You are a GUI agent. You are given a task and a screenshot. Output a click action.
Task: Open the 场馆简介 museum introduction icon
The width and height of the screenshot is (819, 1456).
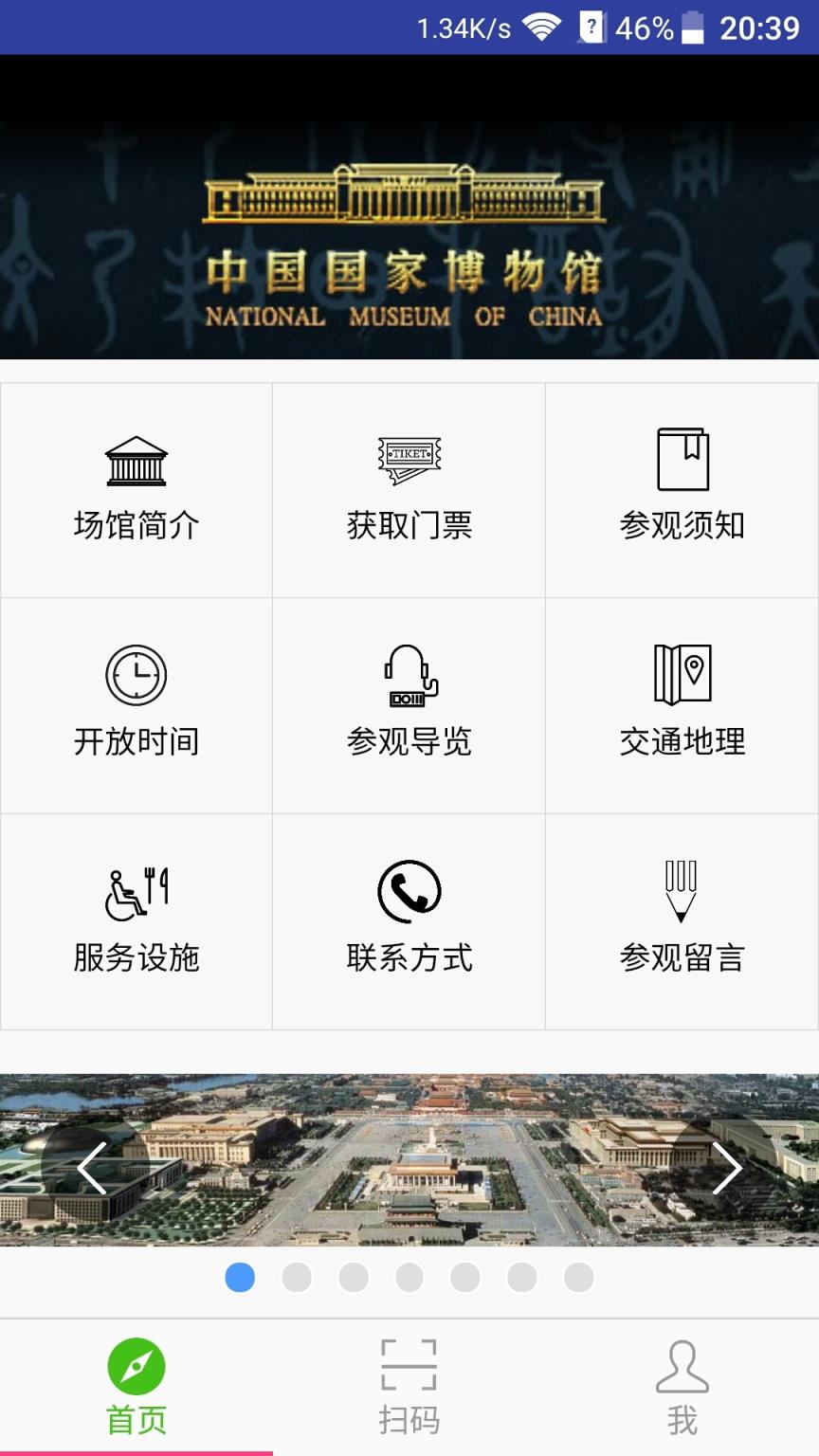pos(136,463)
